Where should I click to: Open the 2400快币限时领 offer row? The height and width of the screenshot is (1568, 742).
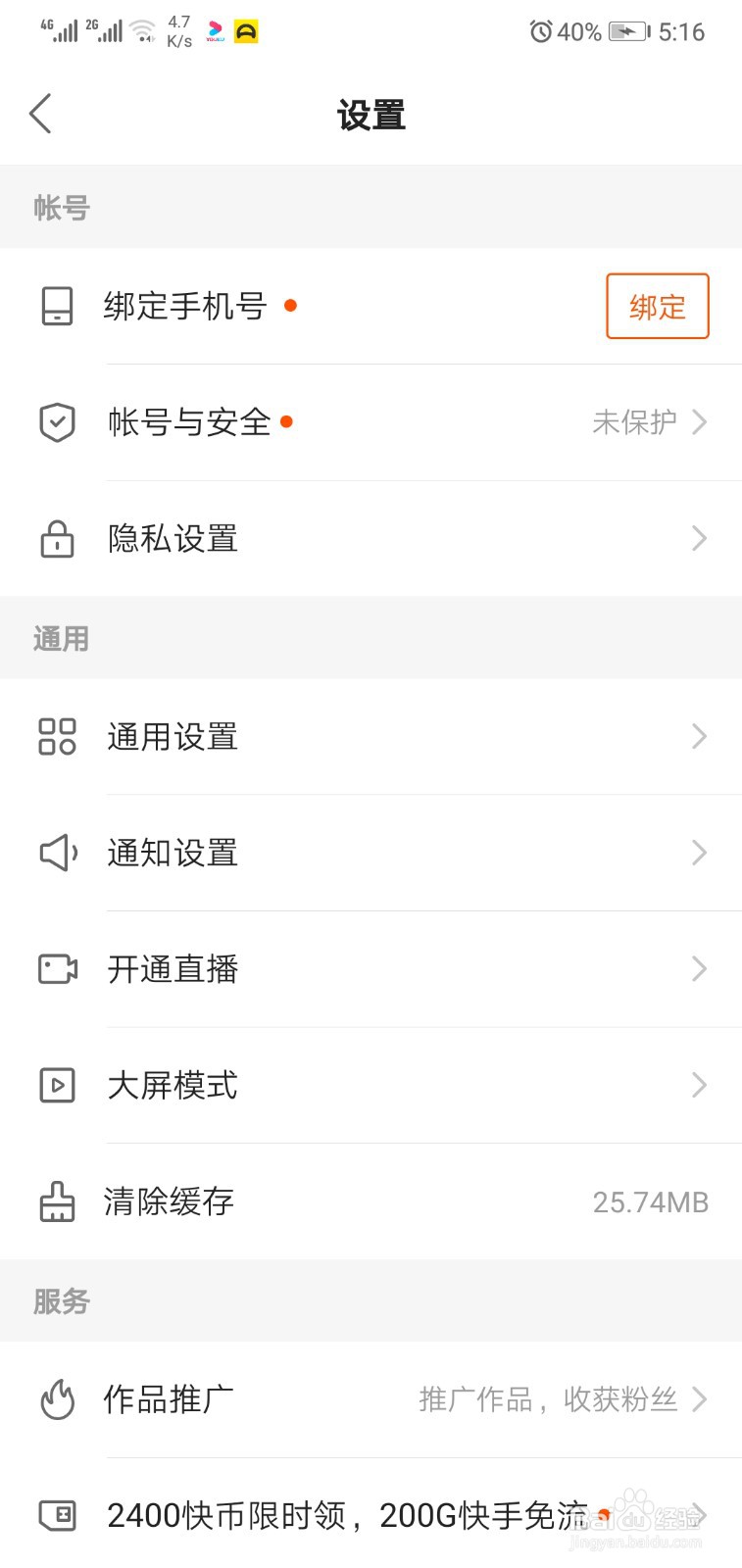click(x=371, y=1515)
